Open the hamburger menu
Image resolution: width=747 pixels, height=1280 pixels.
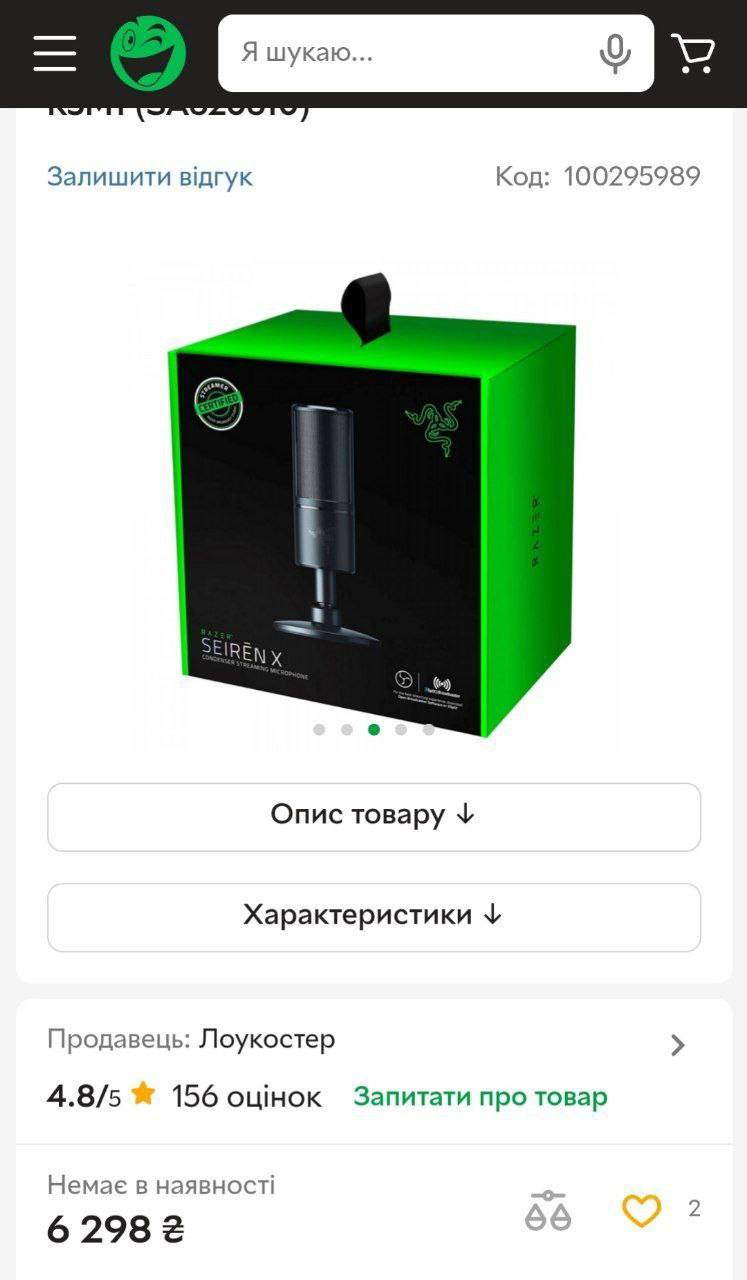click(54, 53)
